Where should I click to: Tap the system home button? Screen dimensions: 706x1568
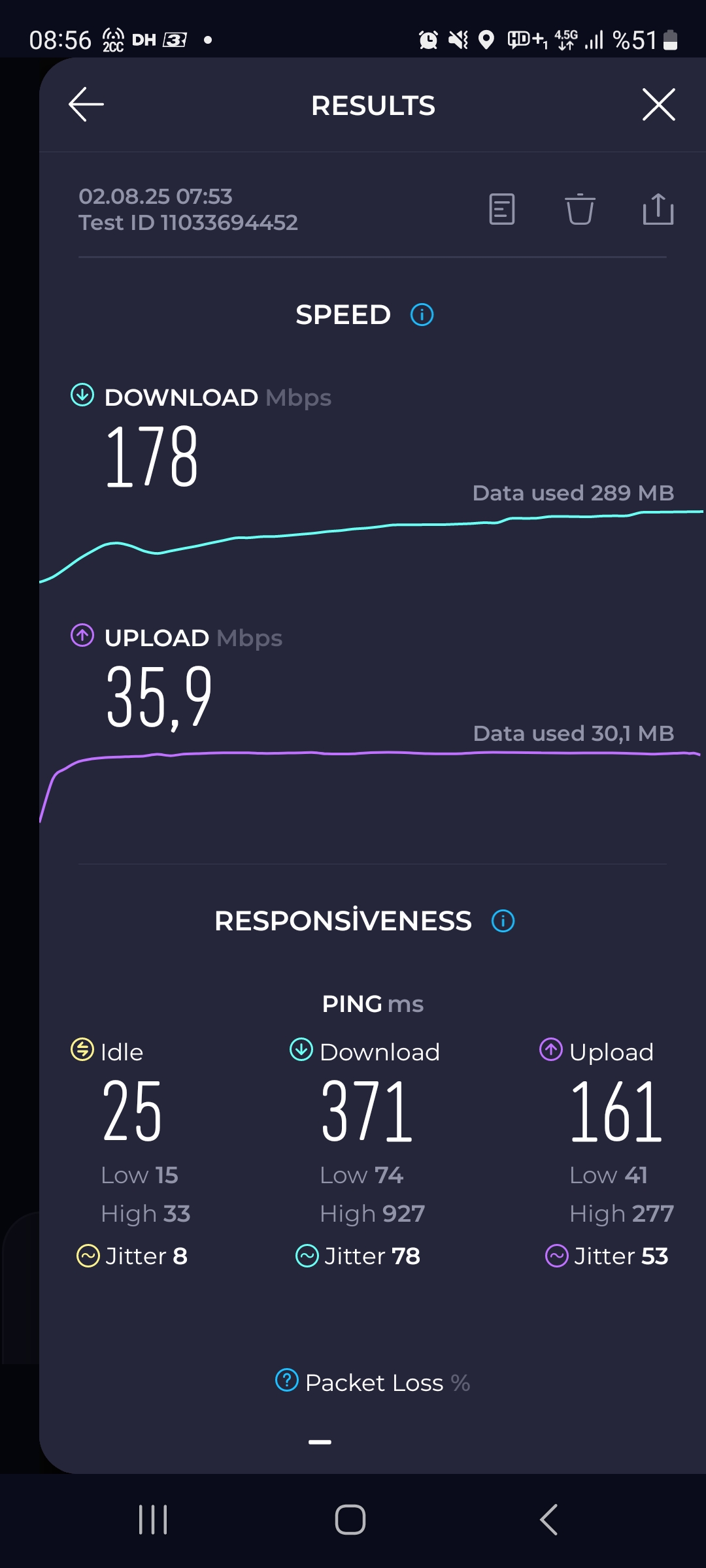tap(350, 1520)
